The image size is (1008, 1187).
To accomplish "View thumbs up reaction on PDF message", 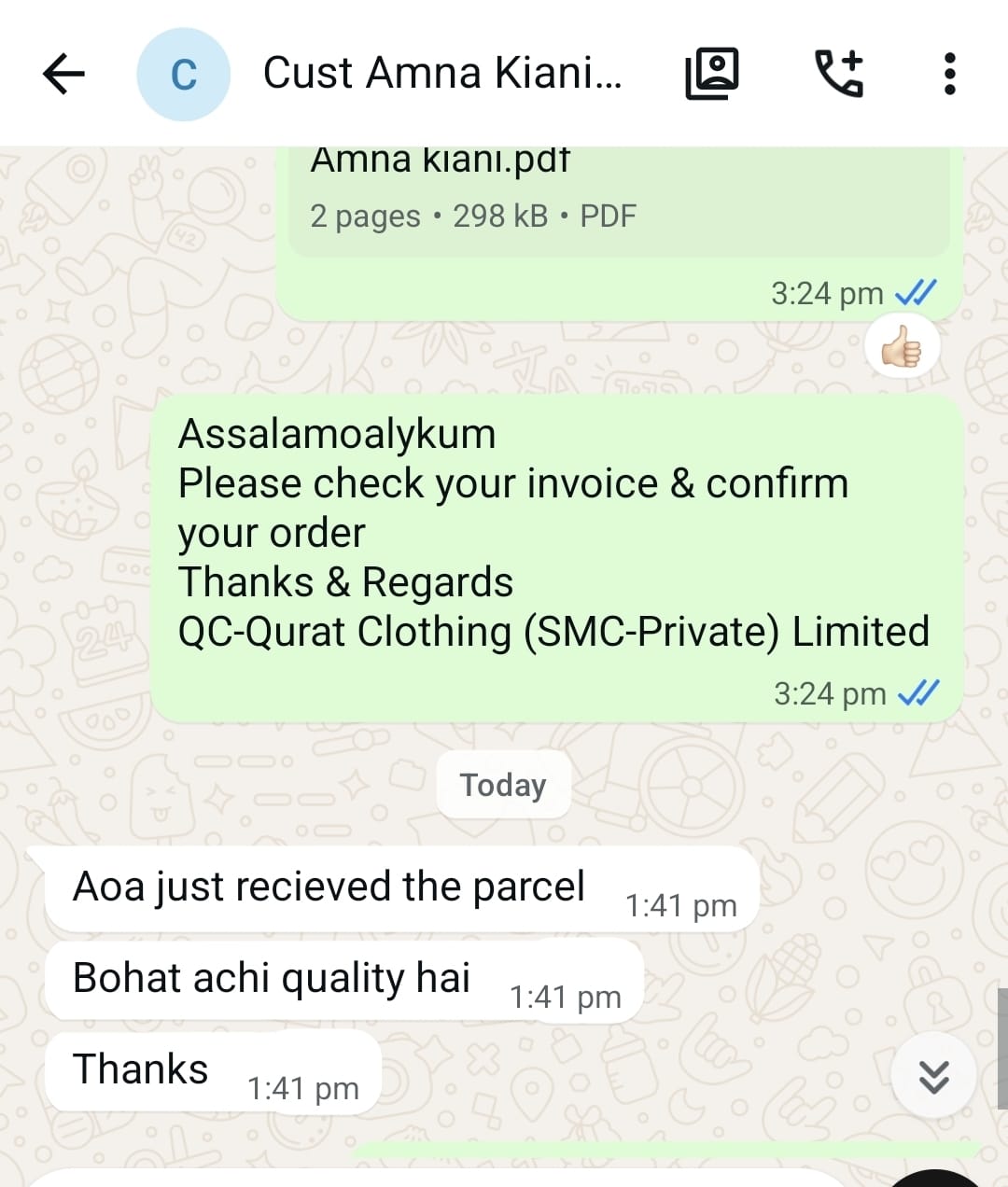I will (902, 349).
